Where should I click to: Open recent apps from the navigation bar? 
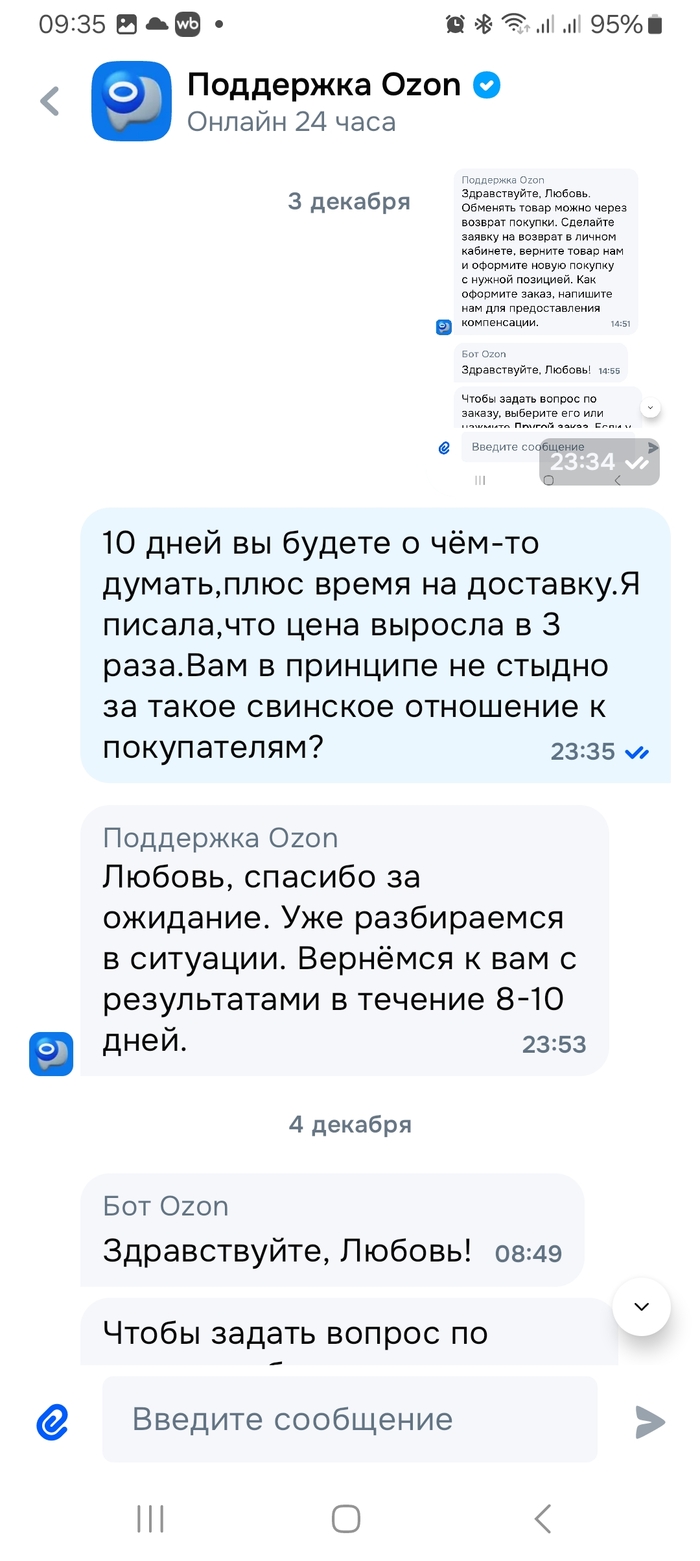(x=150, y=1519)
